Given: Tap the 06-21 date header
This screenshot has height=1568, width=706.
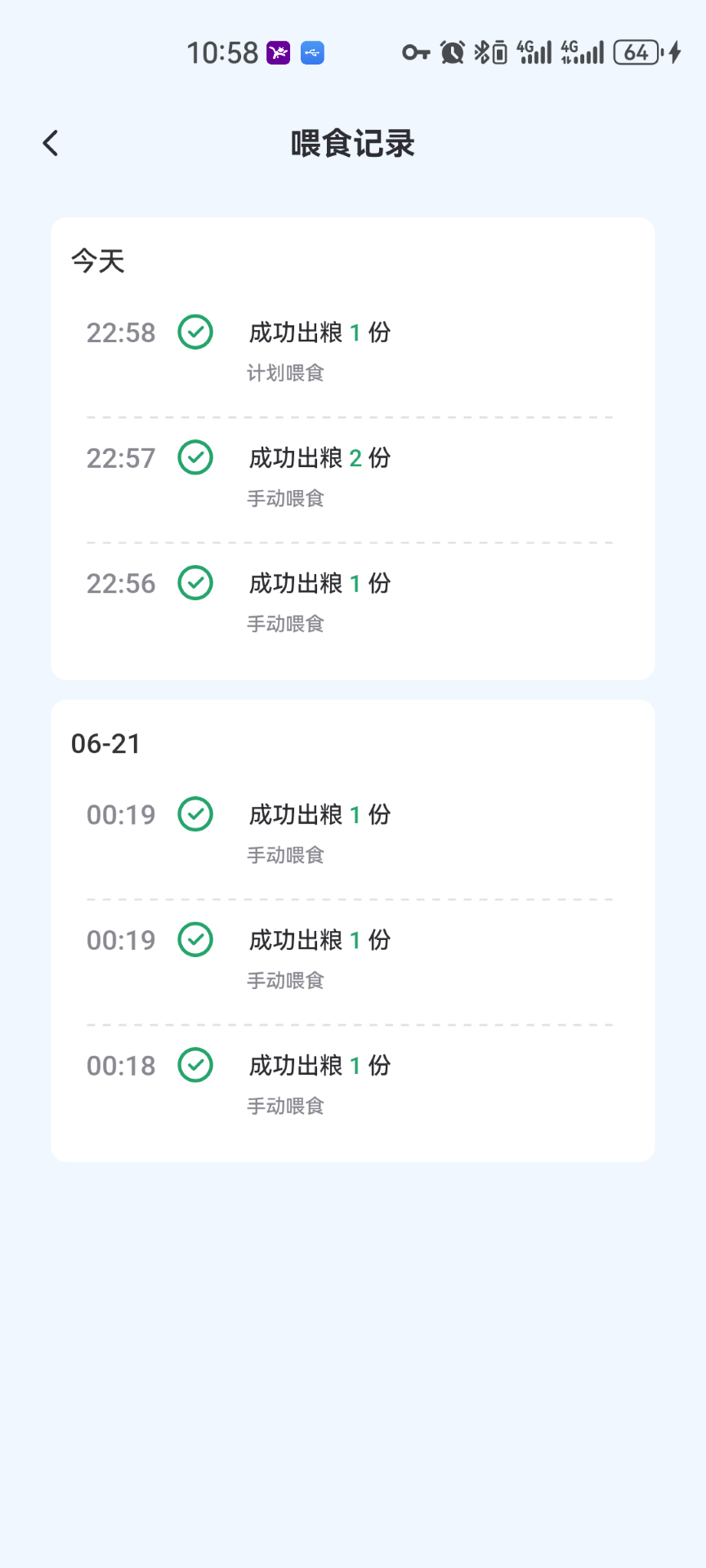Looking at the screenshot, I should pyautogui.click(x=105, y=743).
